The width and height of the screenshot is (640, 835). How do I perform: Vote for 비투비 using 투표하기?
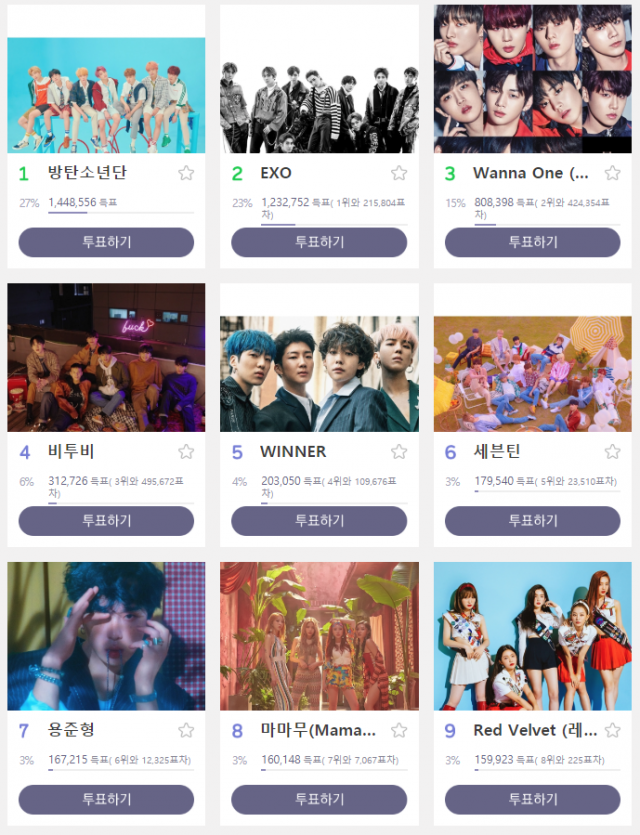(x=106, y=521)
